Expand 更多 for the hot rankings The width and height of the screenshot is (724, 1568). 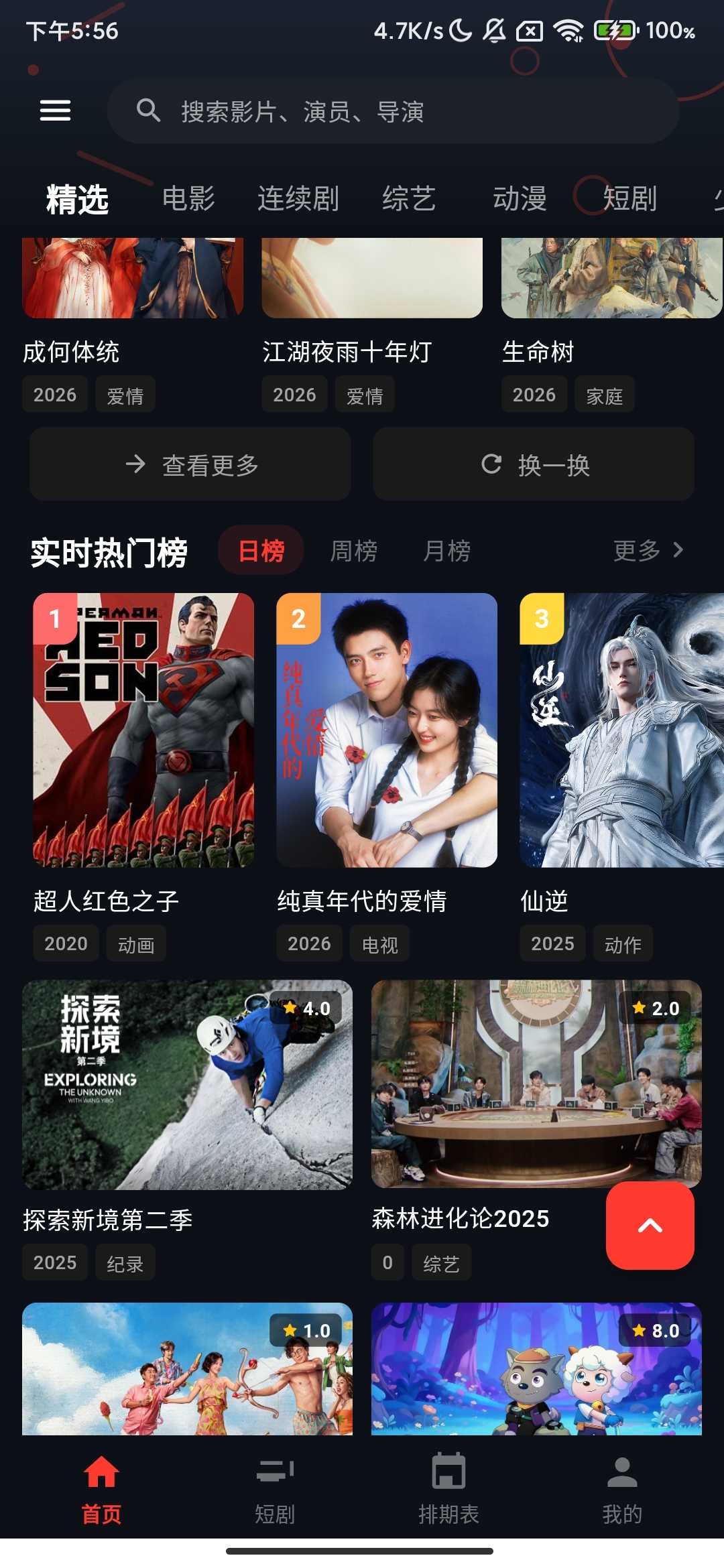[x=648, y=549]
